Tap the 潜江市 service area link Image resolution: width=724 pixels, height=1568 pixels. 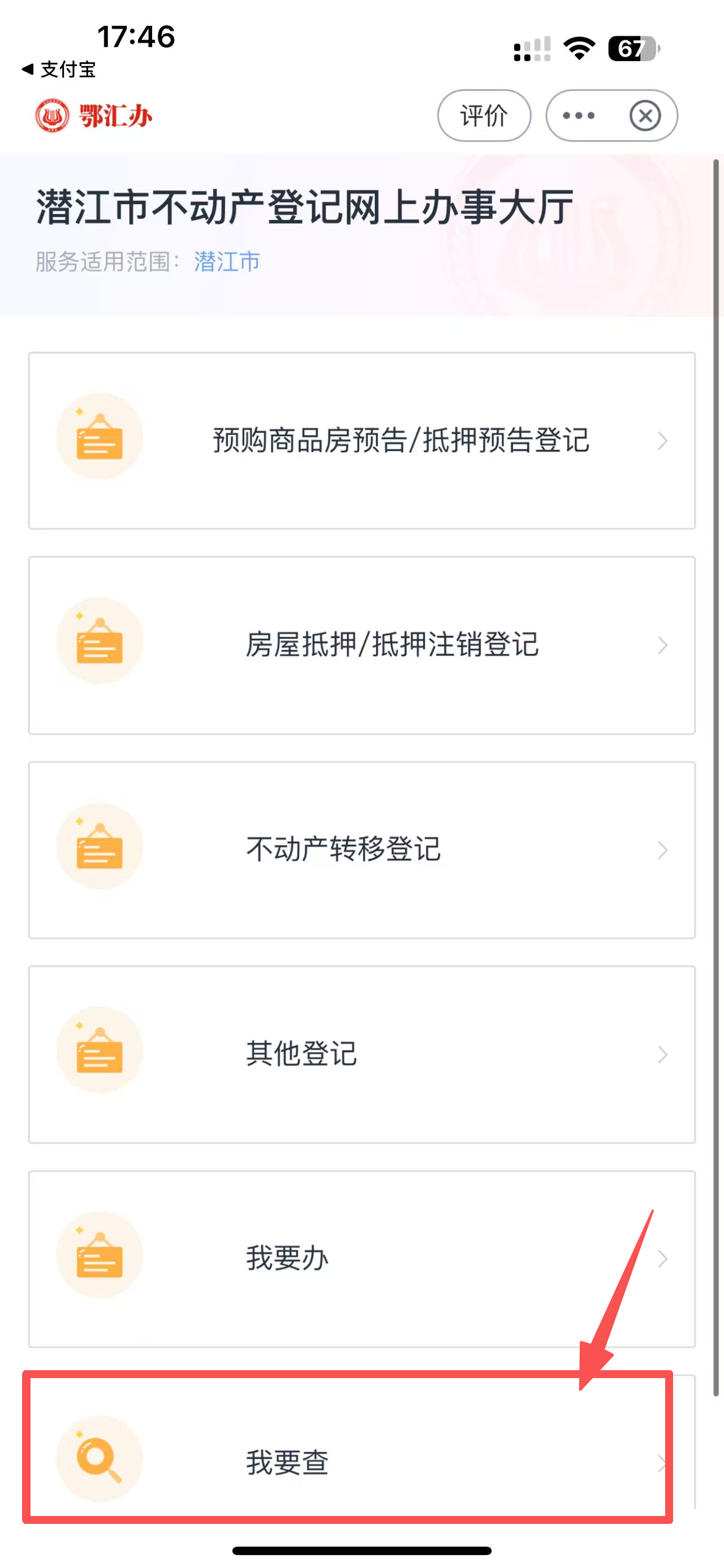tap(226, 262)
